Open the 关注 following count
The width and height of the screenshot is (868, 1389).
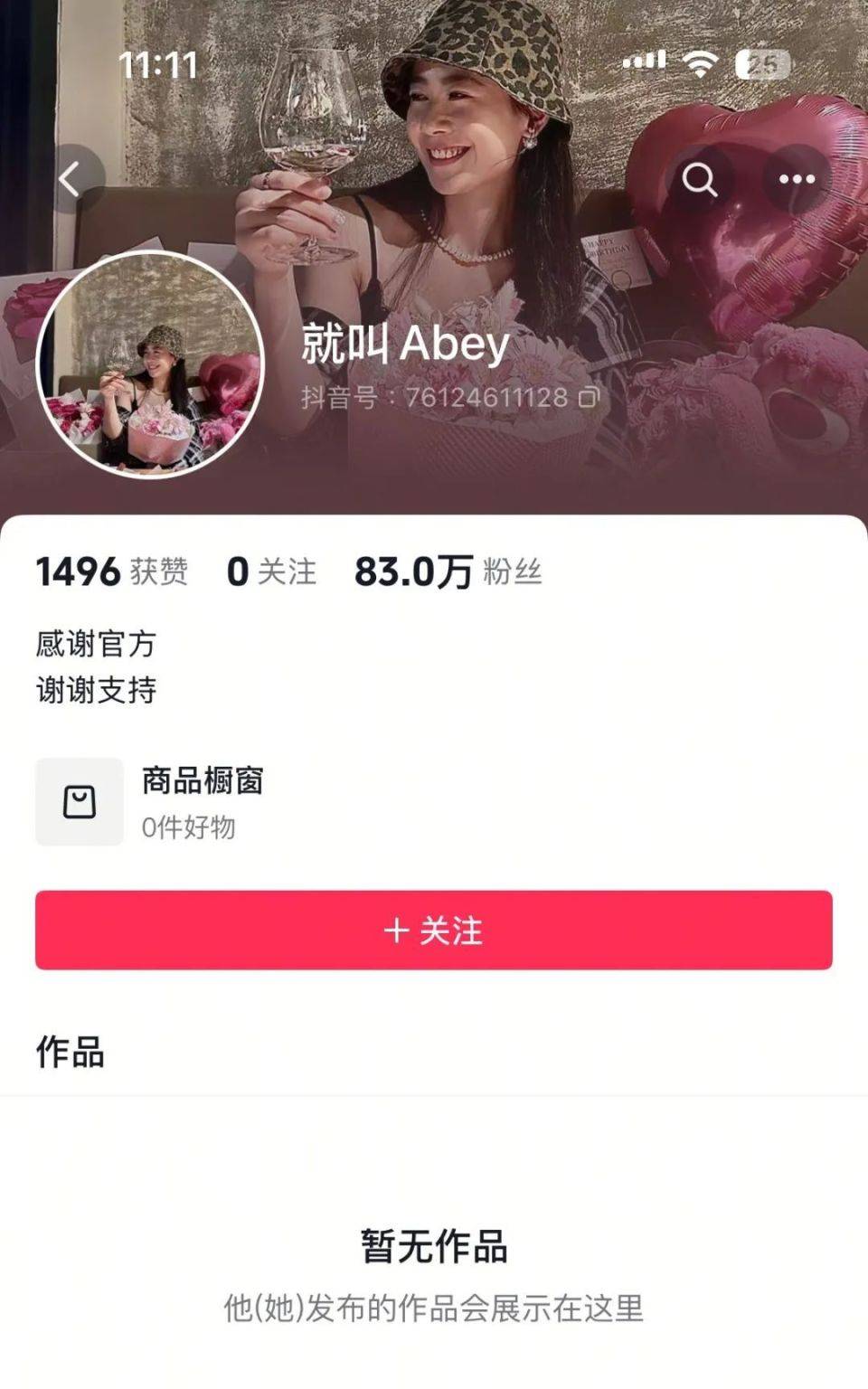271,572
